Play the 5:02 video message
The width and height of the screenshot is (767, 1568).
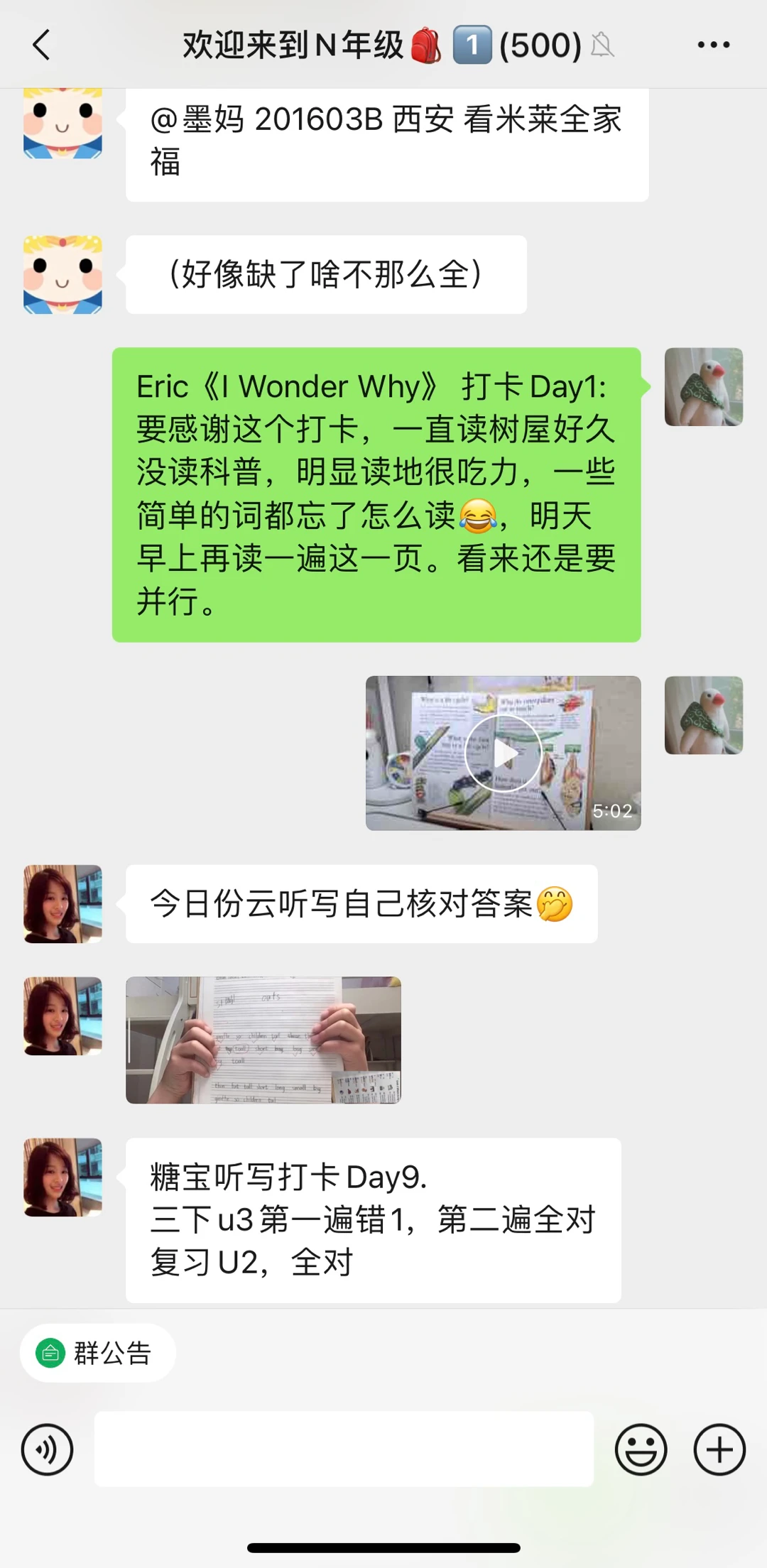tap(503, 753)
